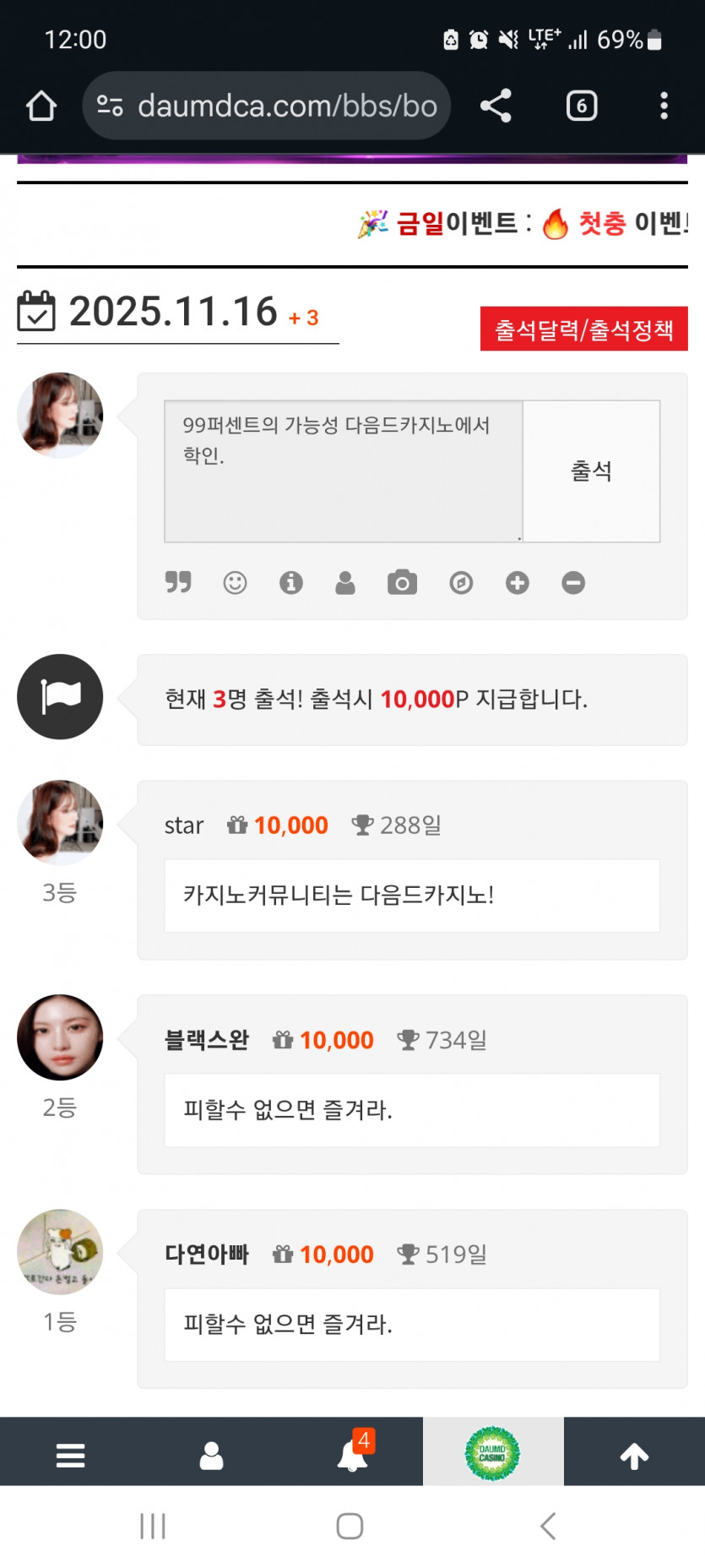Click the info icon in the comment toolbar
Screen dimensions: 705x1568
pos(290,583)
